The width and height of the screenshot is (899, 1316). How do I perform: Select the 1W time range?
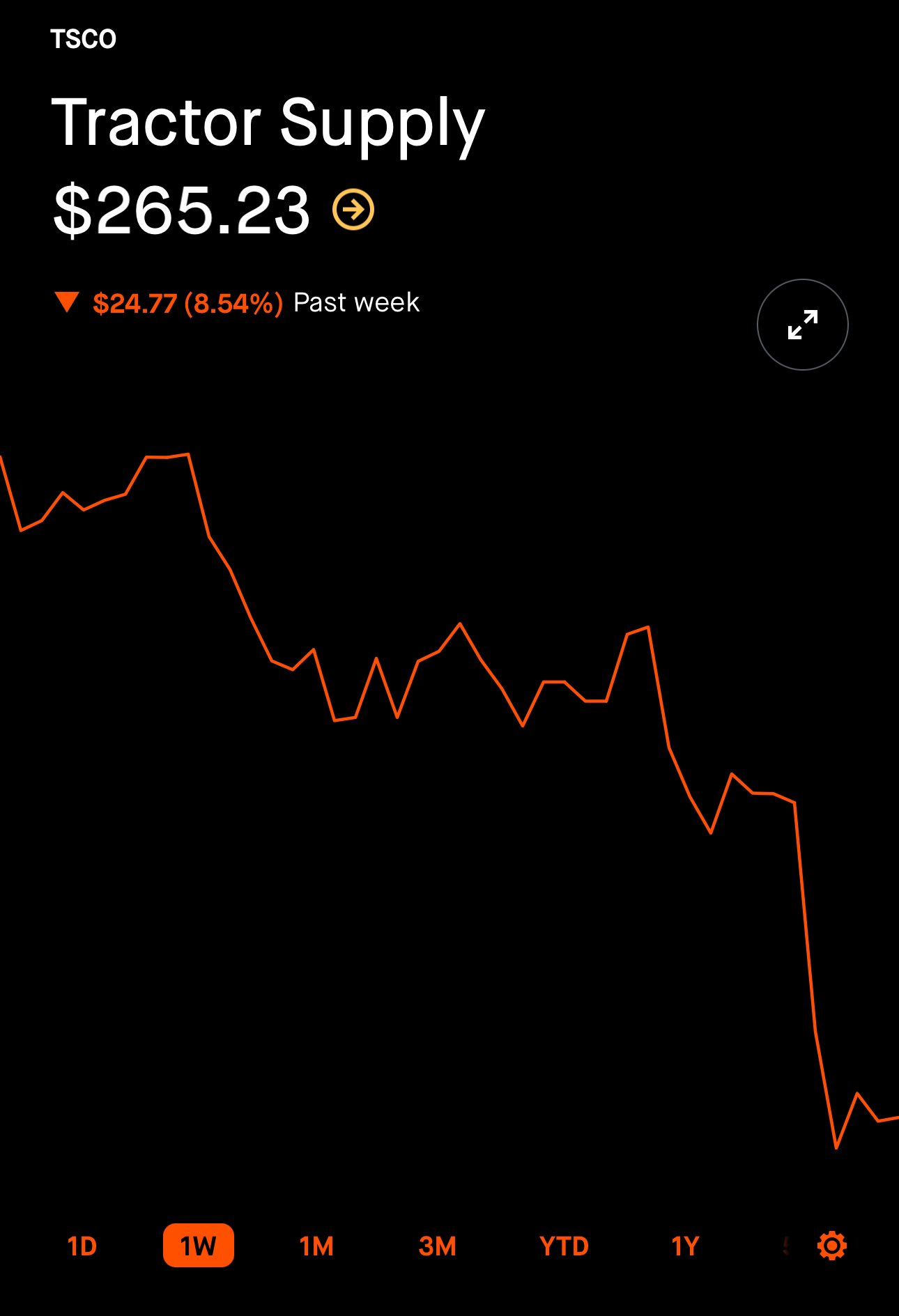point(198,1246)
